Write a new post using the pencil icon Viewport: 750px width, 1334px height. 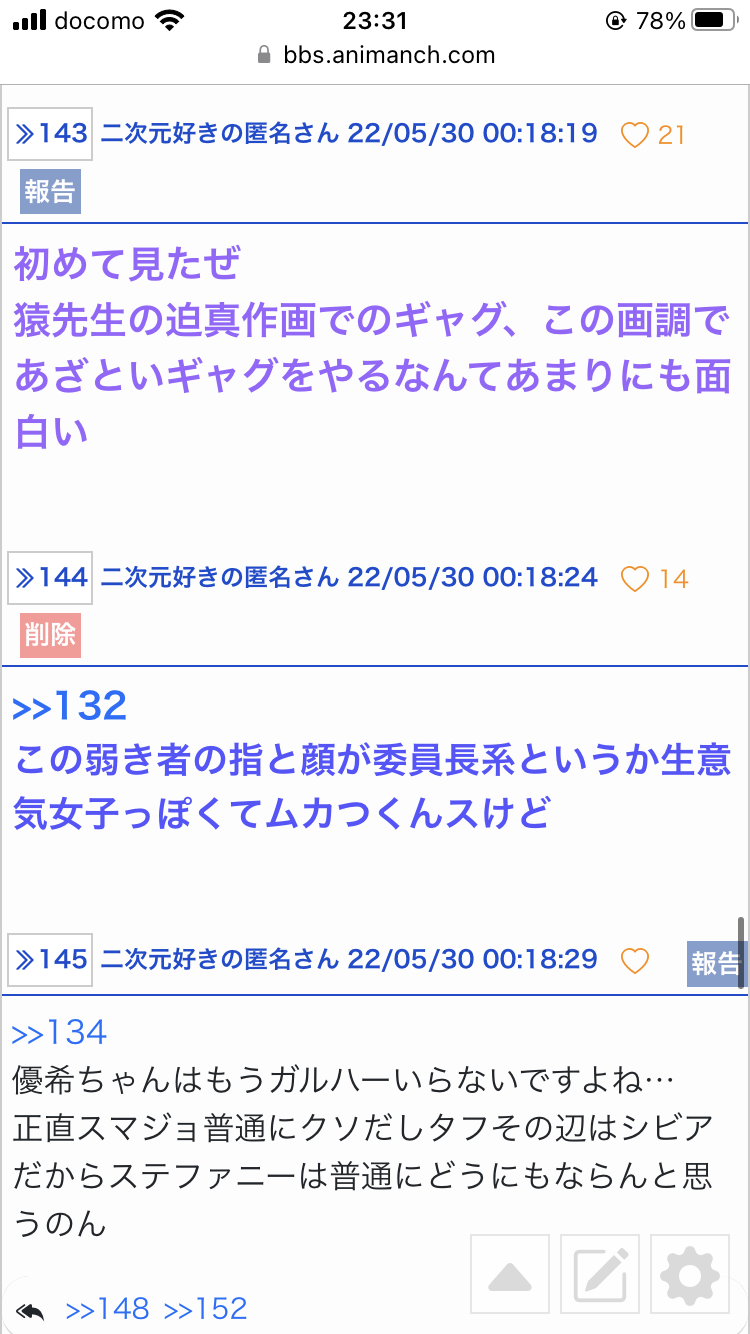(x=600, y=1274)
